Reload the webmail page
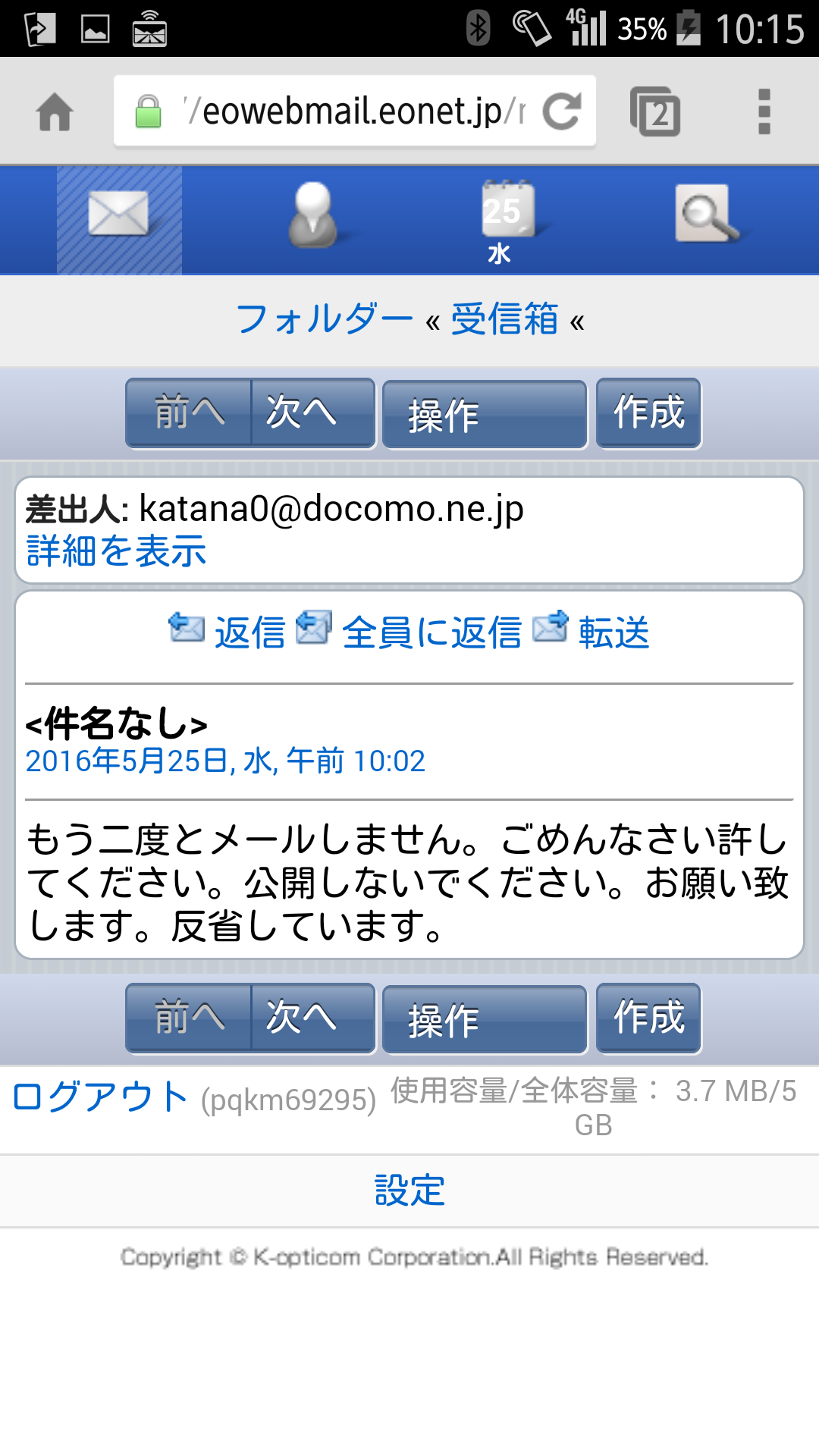819x1456 pixels. (562, 111)
